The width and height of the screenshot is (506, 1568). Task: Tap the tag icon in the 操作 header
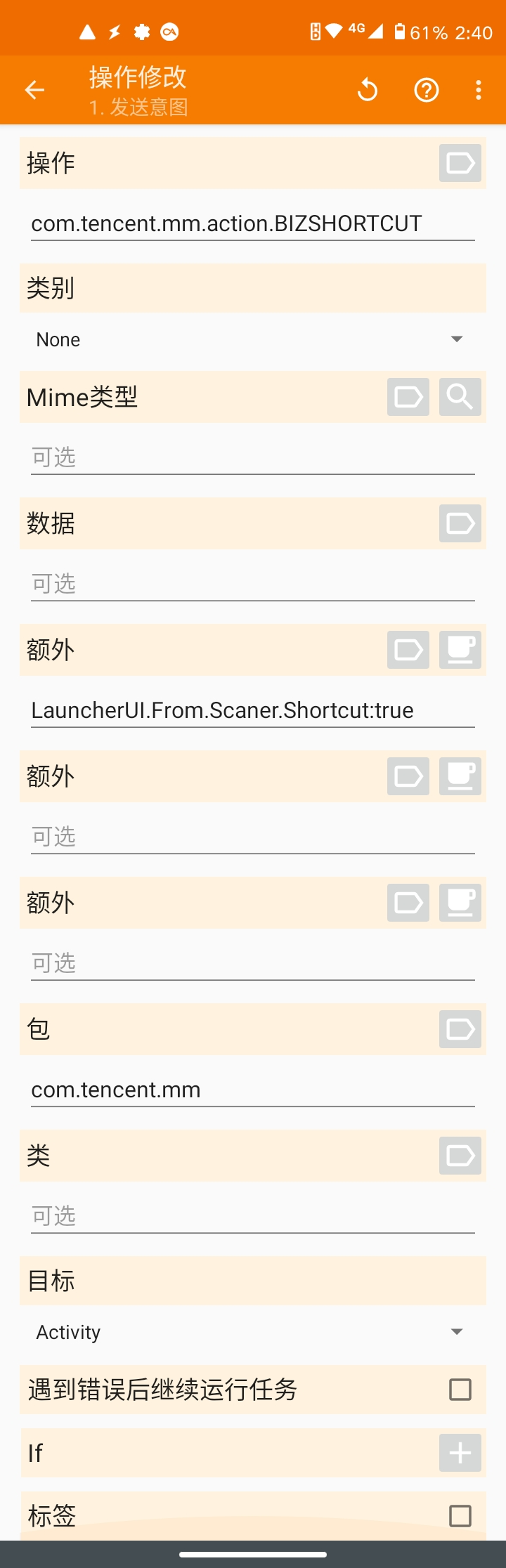[460, 163]
